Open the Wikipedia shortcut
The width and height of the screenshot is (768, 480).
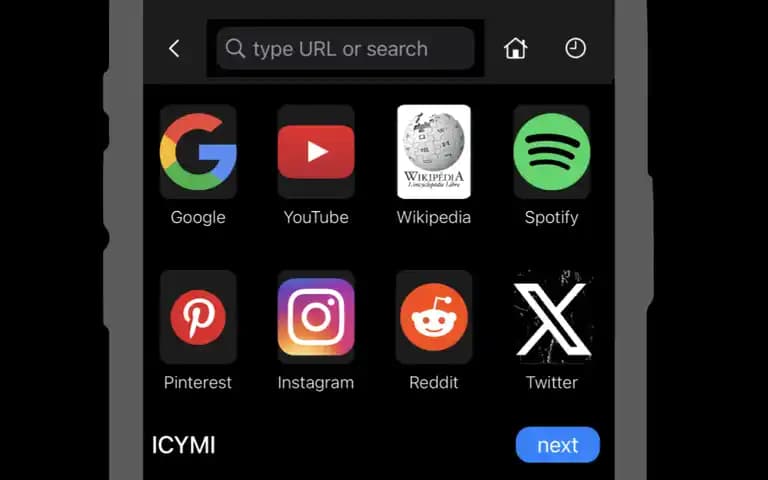434,152
